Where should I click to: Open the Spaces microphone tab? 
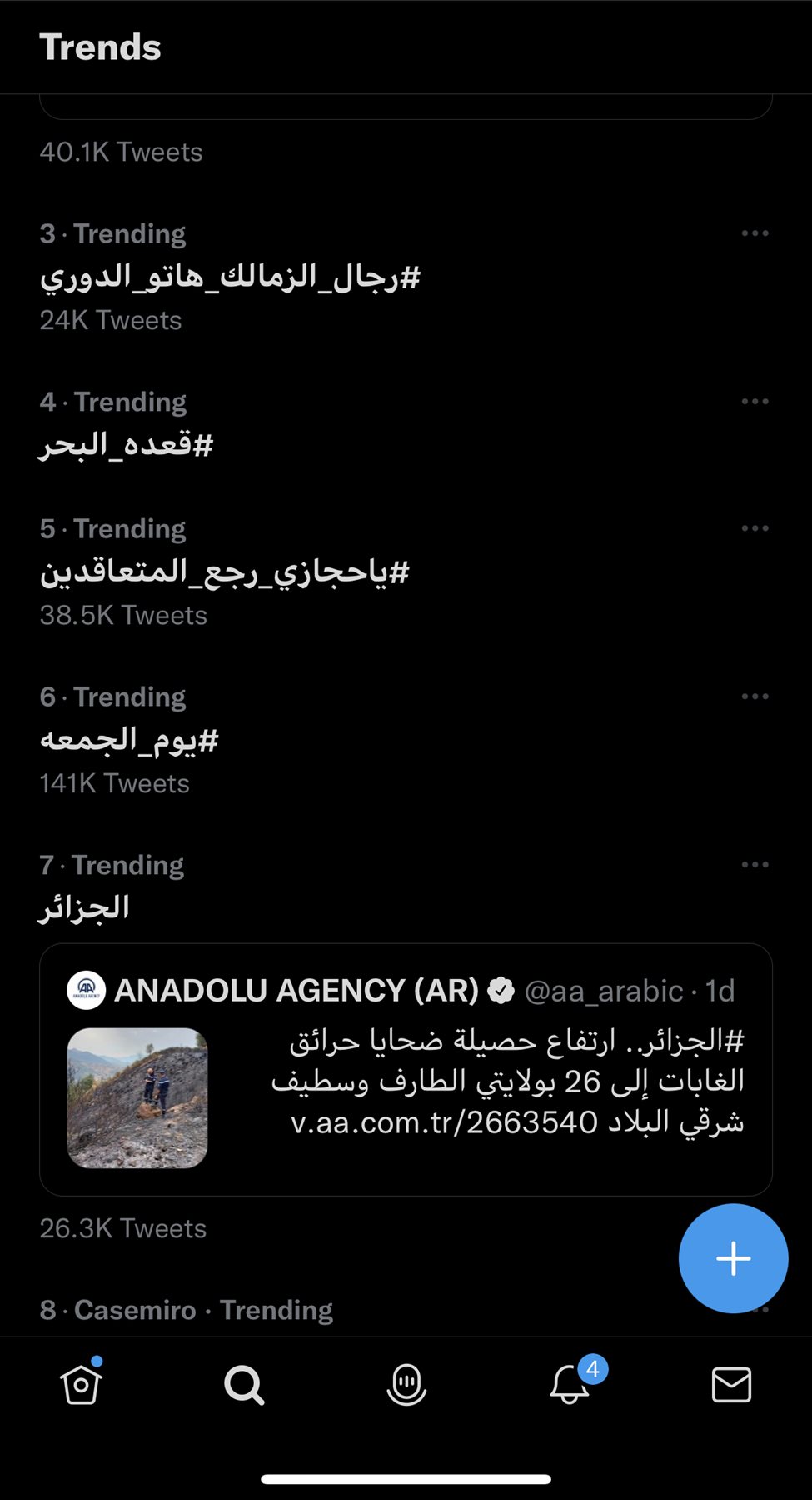click(406, 1385)
